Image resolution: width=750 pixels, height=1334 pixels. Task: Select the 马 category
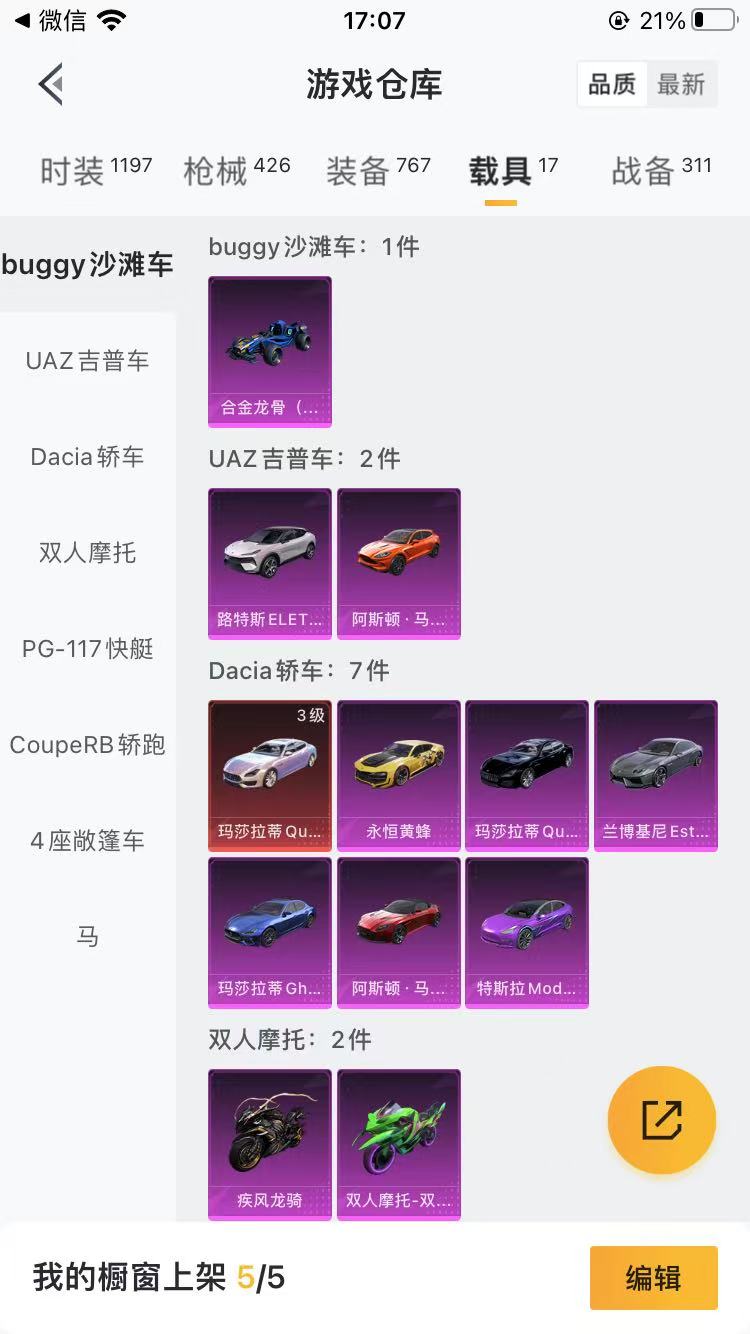tap(88, 937)
